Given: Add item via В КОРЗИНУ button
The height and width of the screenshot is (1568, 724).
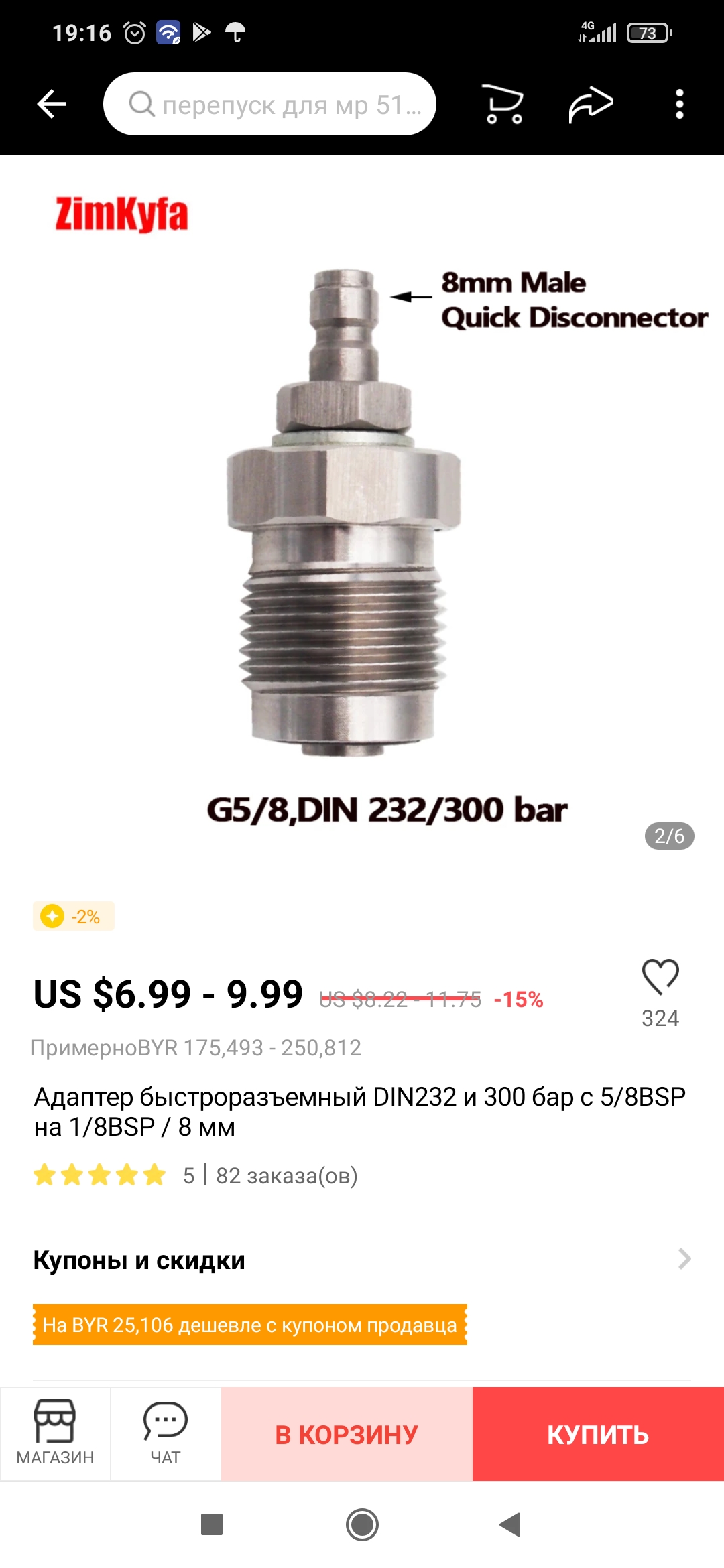Looking at the screenshot, I should tap(347, 1434).
